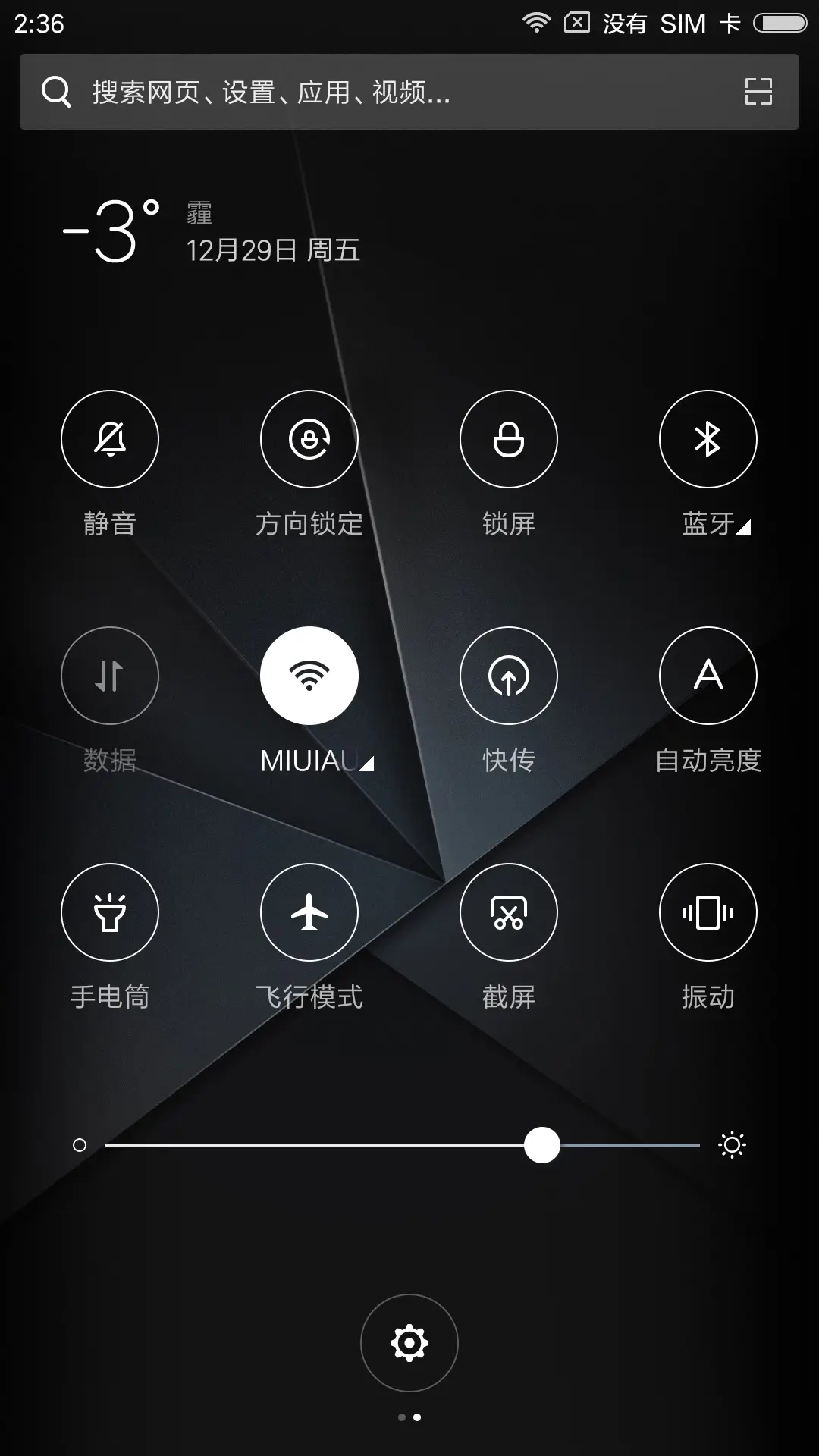Open the date 12月29日 周五 calendar
The image size is (819, 1456).
tap(275, 250)
